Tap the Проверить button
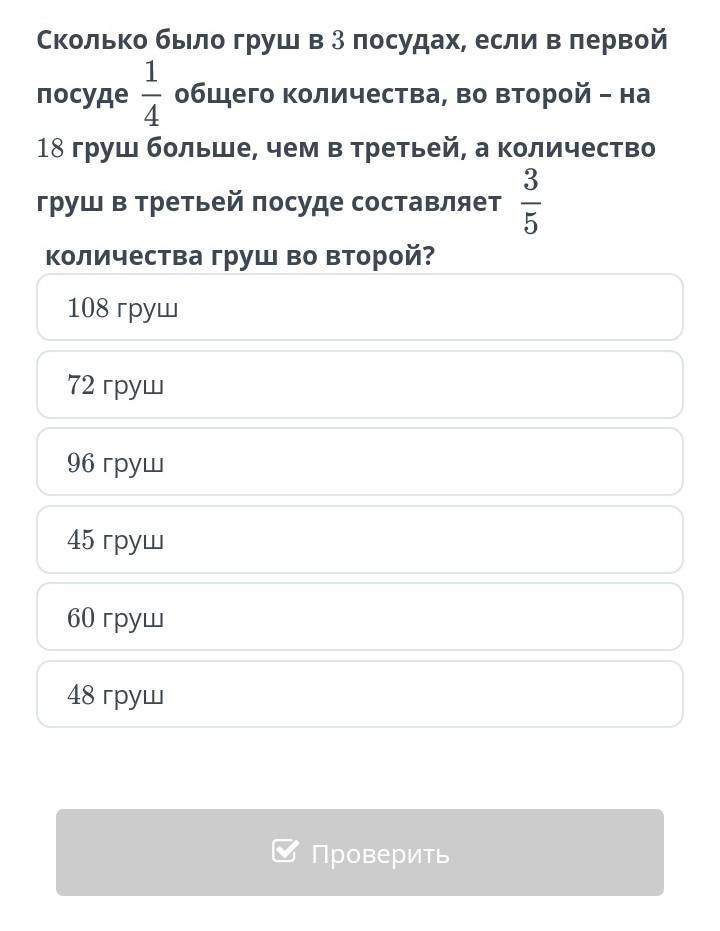This screenshot has height=931, width=720. point(360,853)
